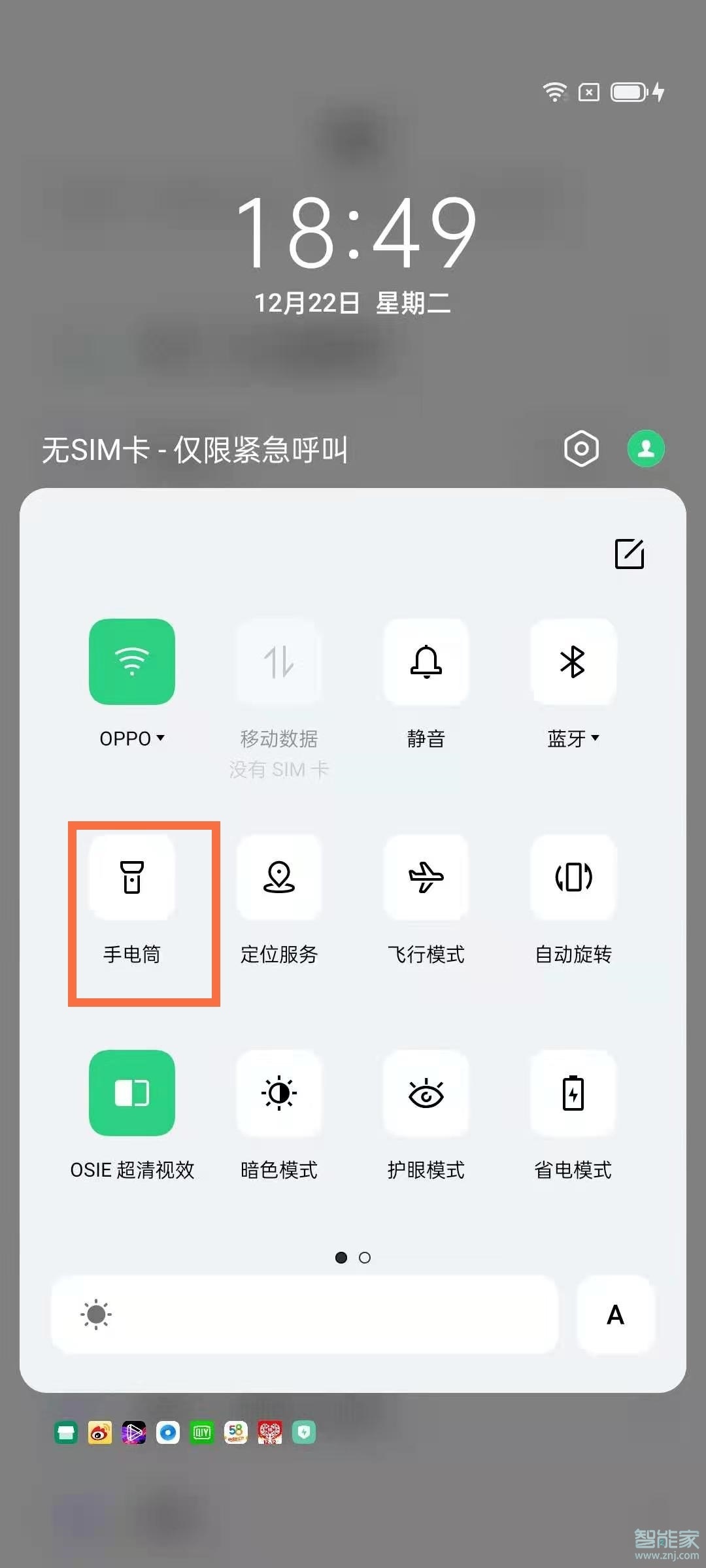Tap the green user profile avatar

(x=645, y=448)
